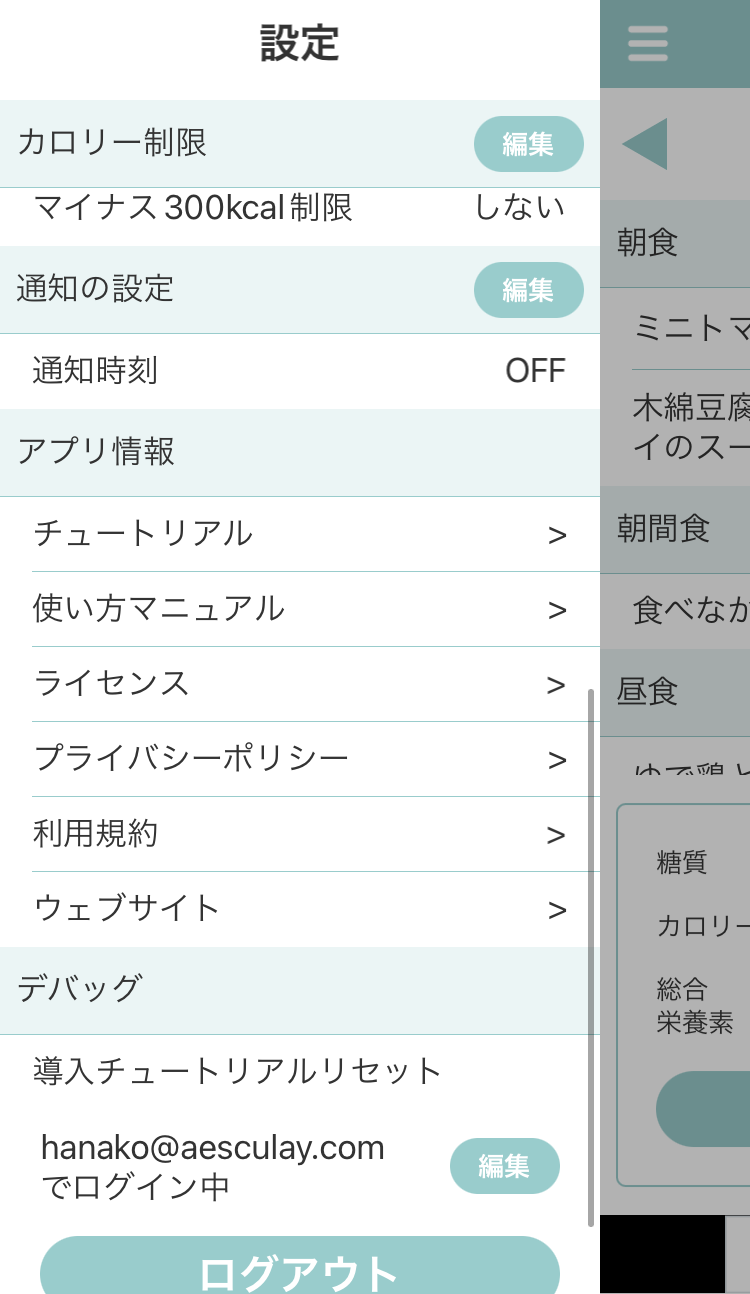Tap the back triangle arrow

pyautogui.click(x=646, y=144)
